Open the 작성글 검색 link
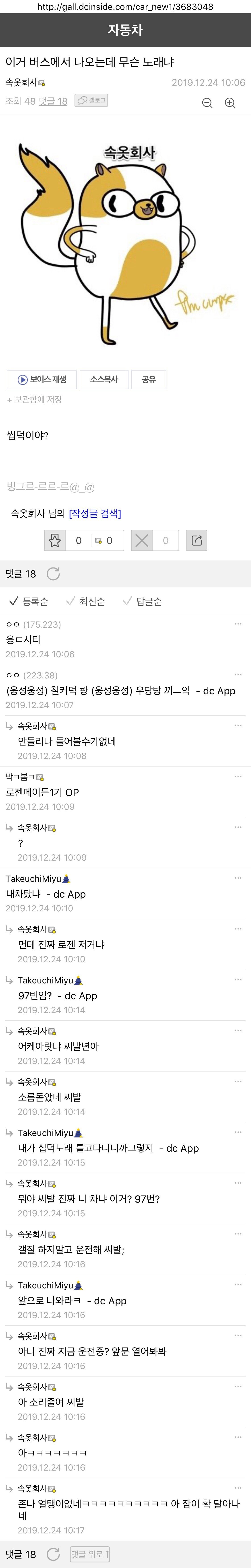Viewport: 251px width, 1568px height. coord(95,513)
